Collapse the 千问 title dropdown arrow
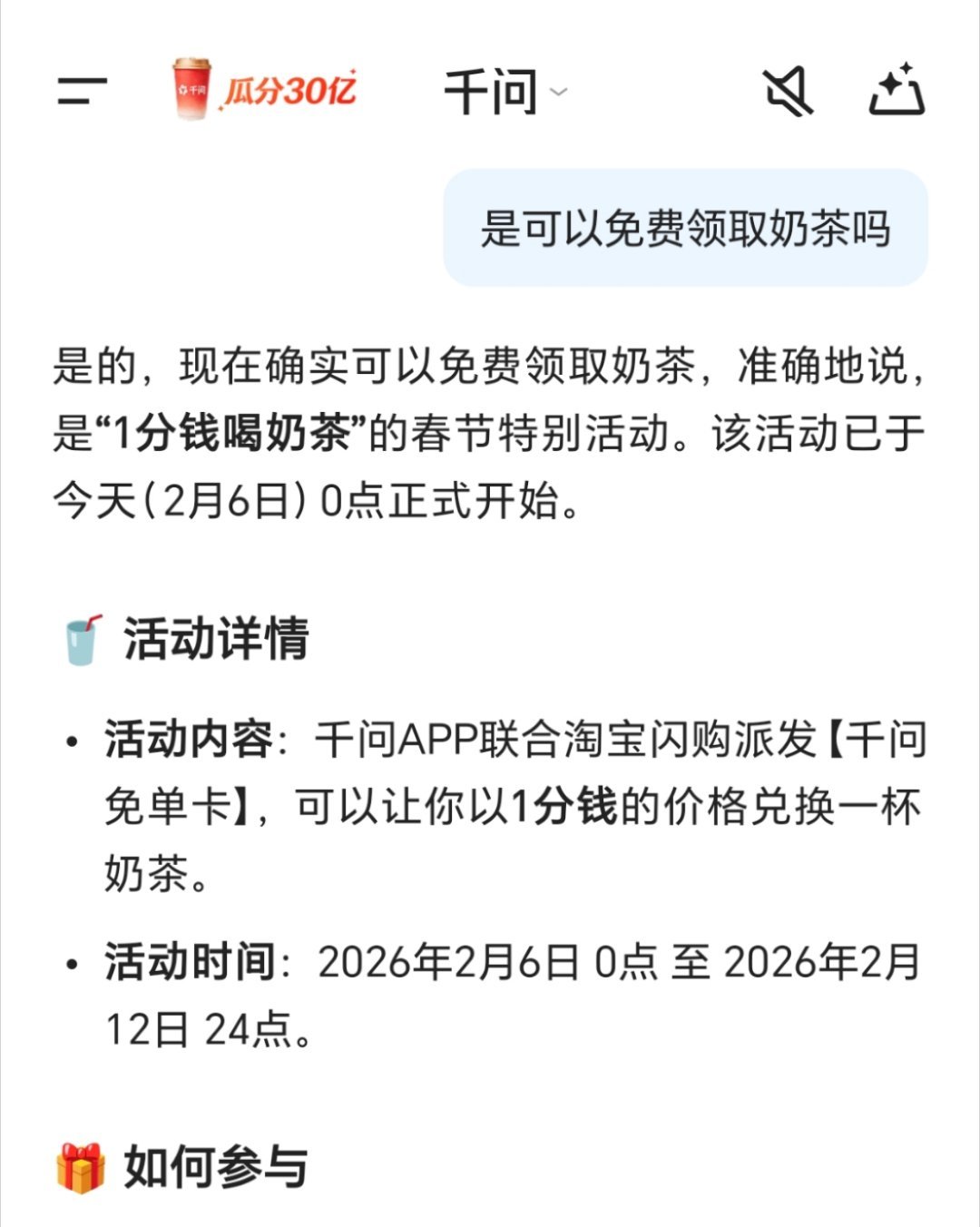The image size is (980, 1227). coord(560,93)
